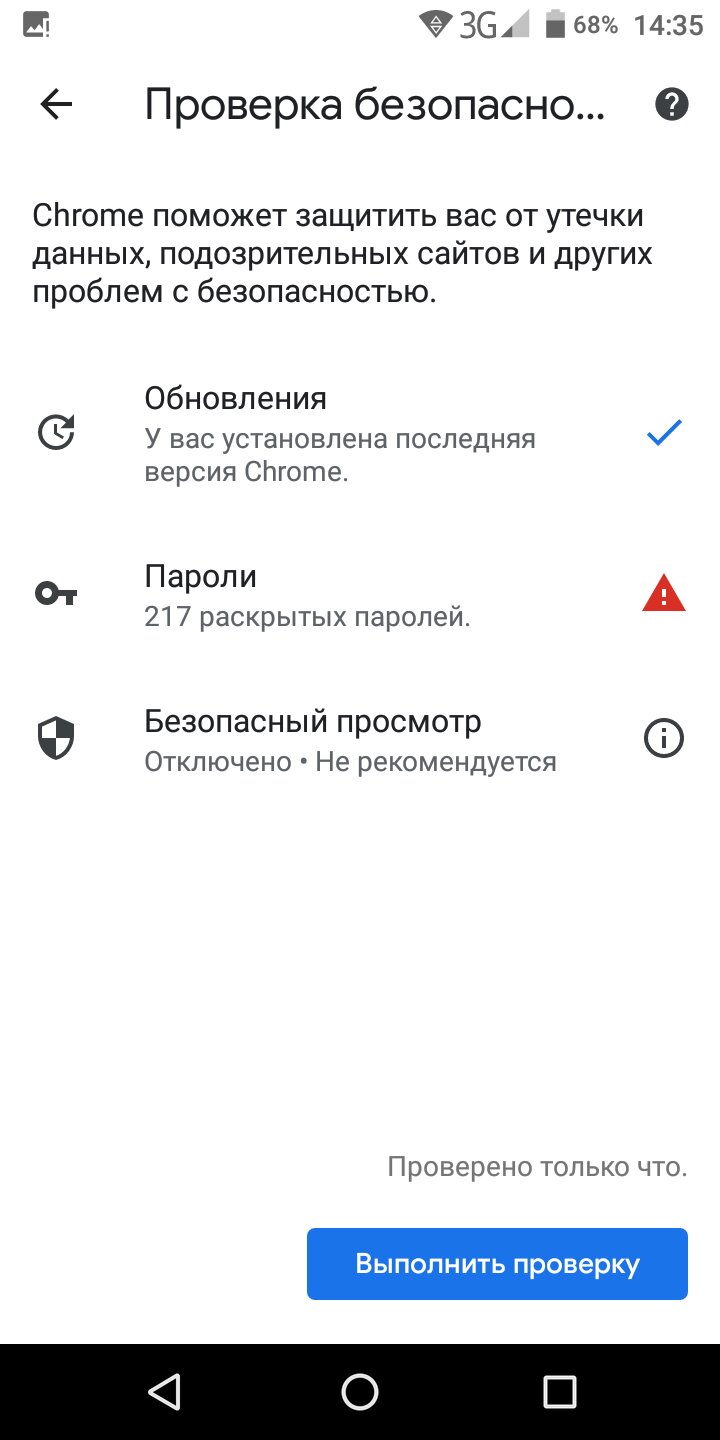Open recent apps from the navigation bar
Image resolution: width=720 pixels, height=1440 pixels.
click(560, 1391)
